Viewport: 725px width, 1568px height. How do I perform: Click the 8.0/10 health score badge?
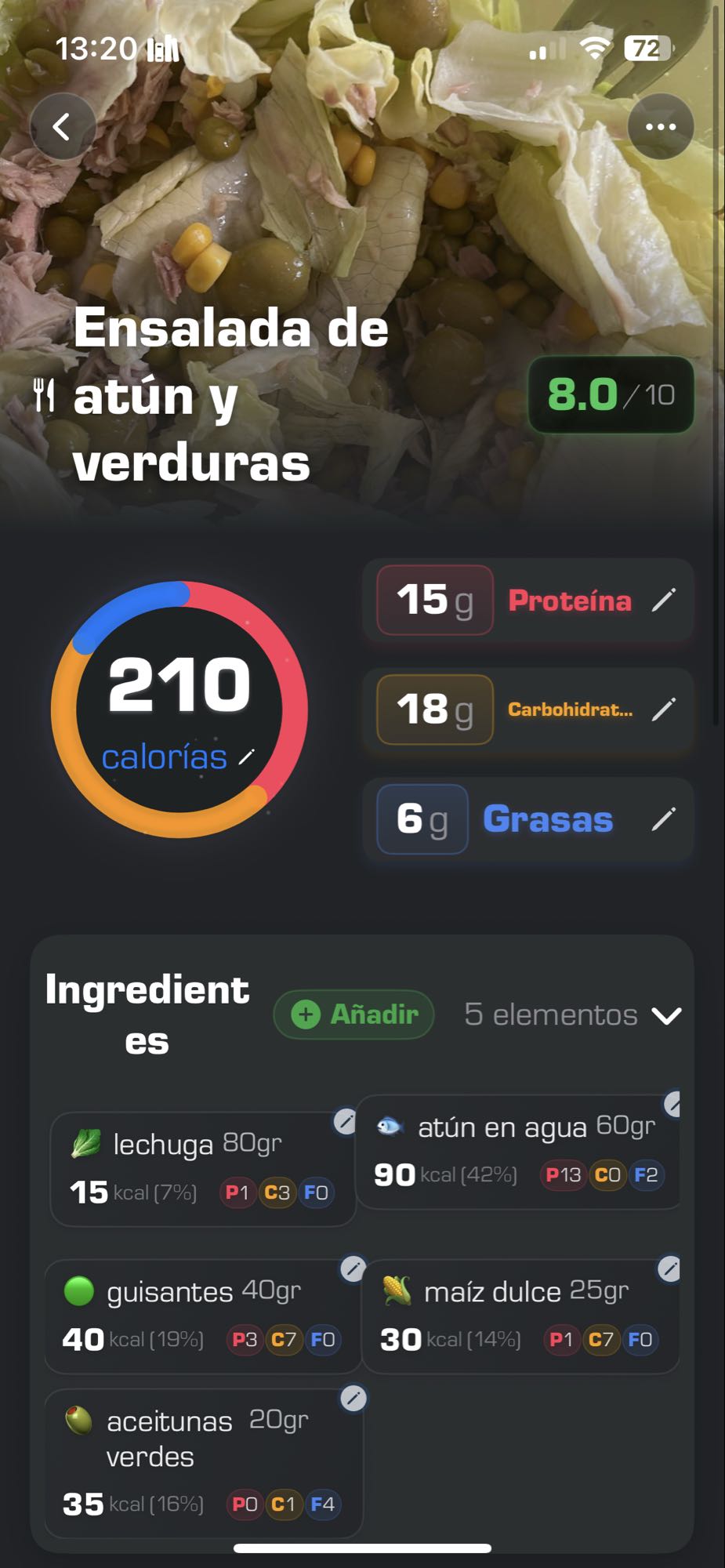coord(611,396)
